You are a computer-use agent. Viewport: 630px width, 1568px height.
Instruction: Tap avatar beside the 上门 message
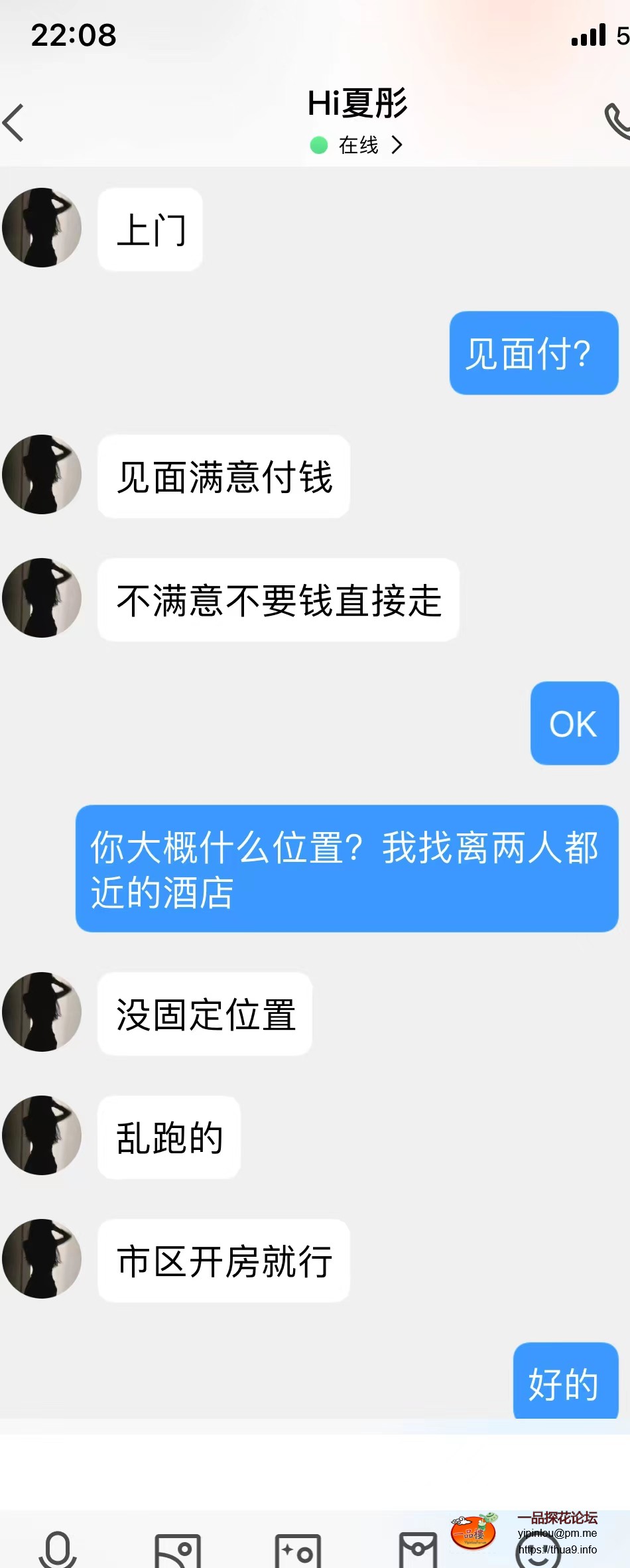41,228
